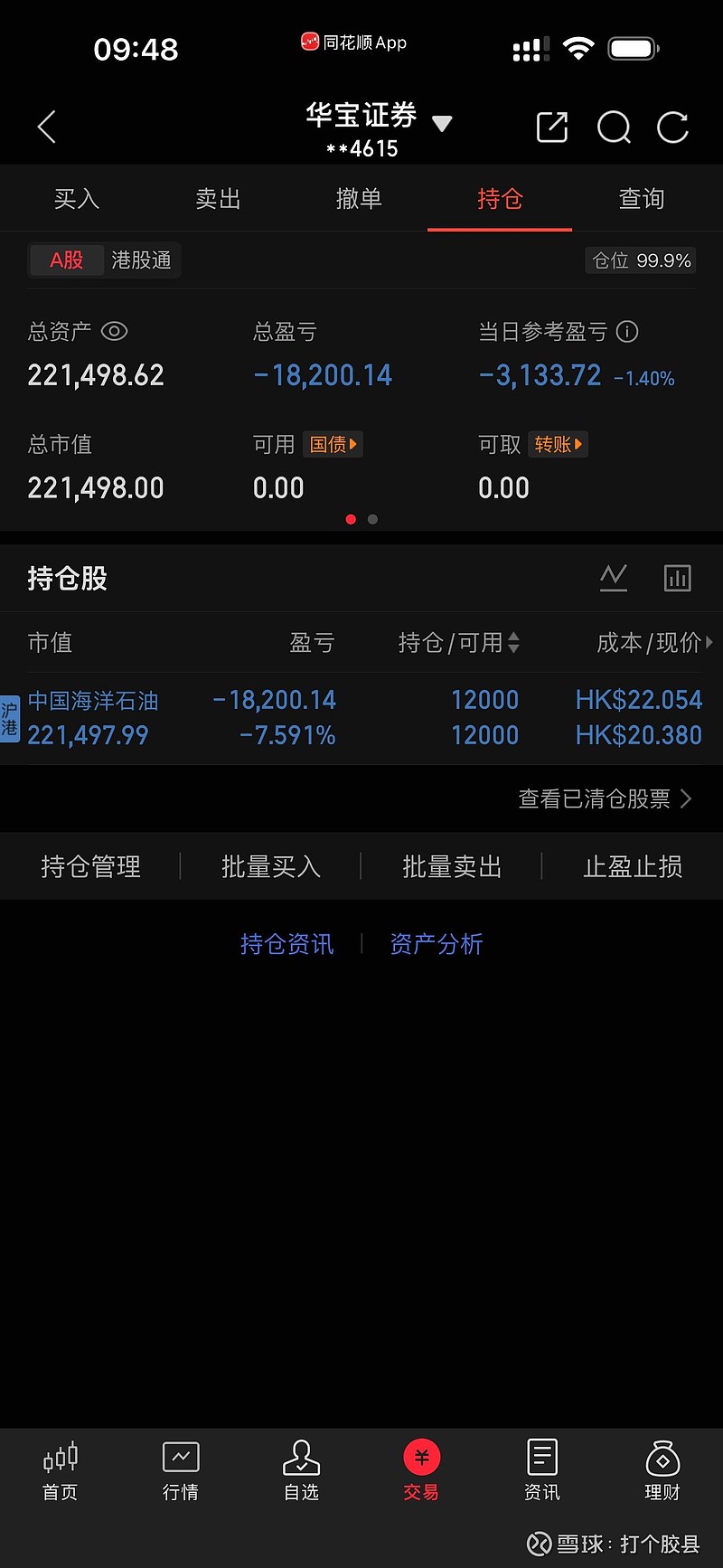Open the 撤单 tab
Image resolution: width=723 pixels, height=1568 pixels.
click(x=359, y=199)
